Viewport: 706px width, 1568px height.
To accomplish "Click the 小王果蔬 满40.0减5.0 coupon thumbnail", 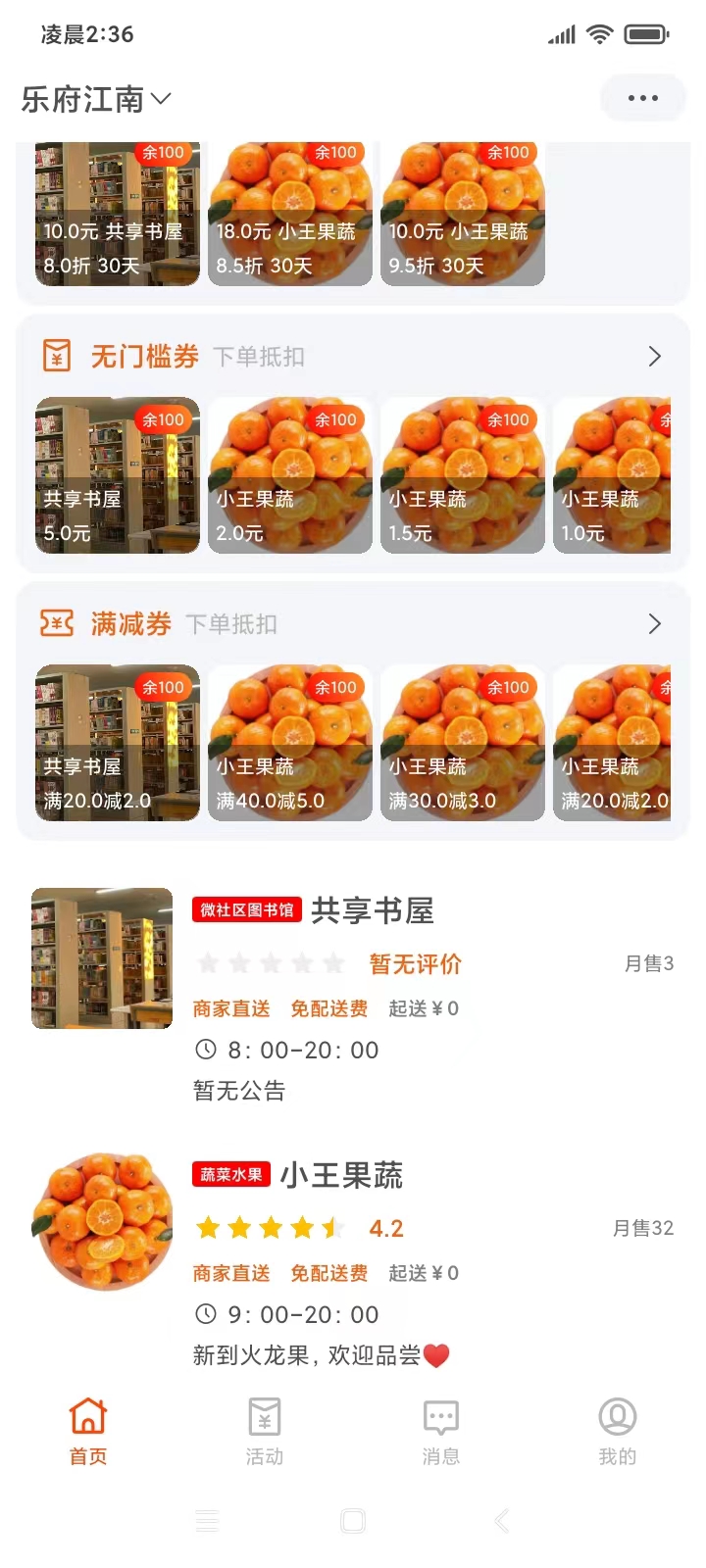I will tap(290, 742).
